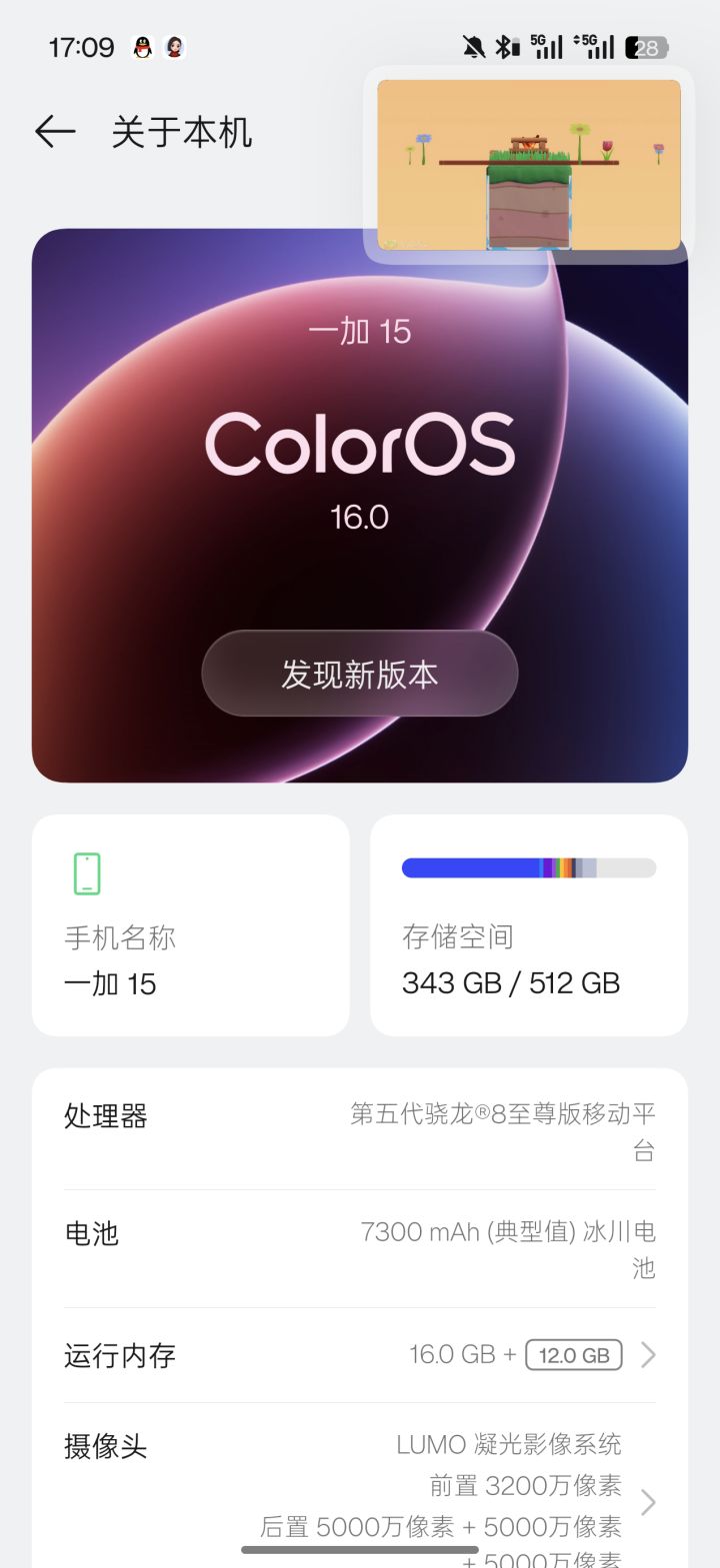This screenshot has width=720, height=1568.
Task: Tap the back arrow beside 关于本机
Action: [x=55, y=131]
